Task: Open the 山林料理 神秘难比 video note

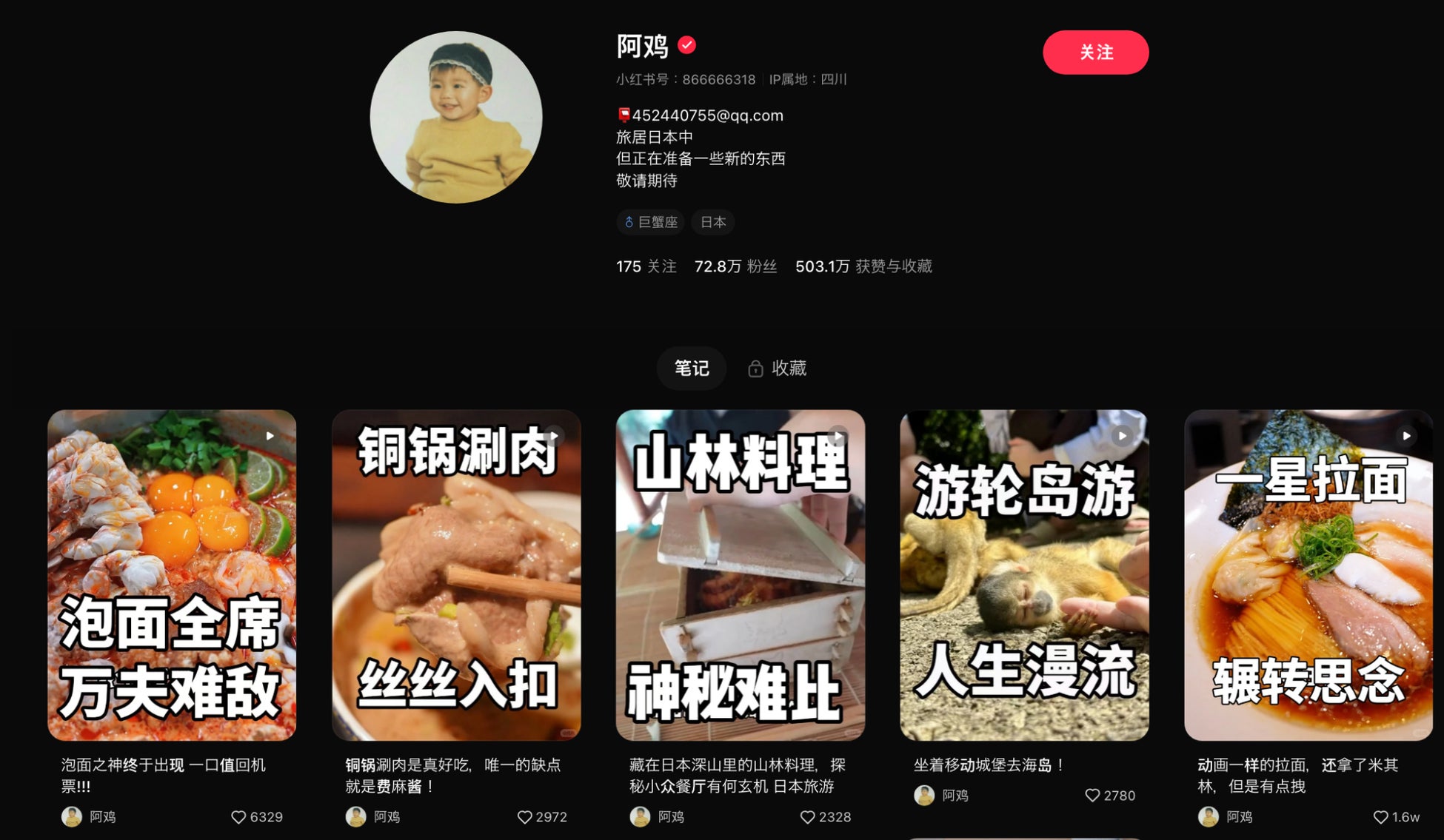Action: coord(741,575)
